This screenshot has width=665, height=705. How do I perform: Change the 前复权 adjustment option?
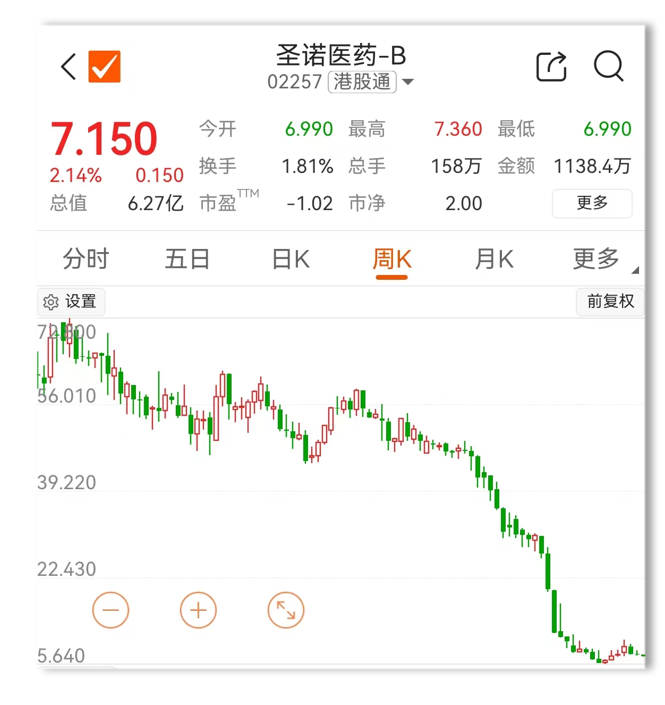tap(610, 302)
